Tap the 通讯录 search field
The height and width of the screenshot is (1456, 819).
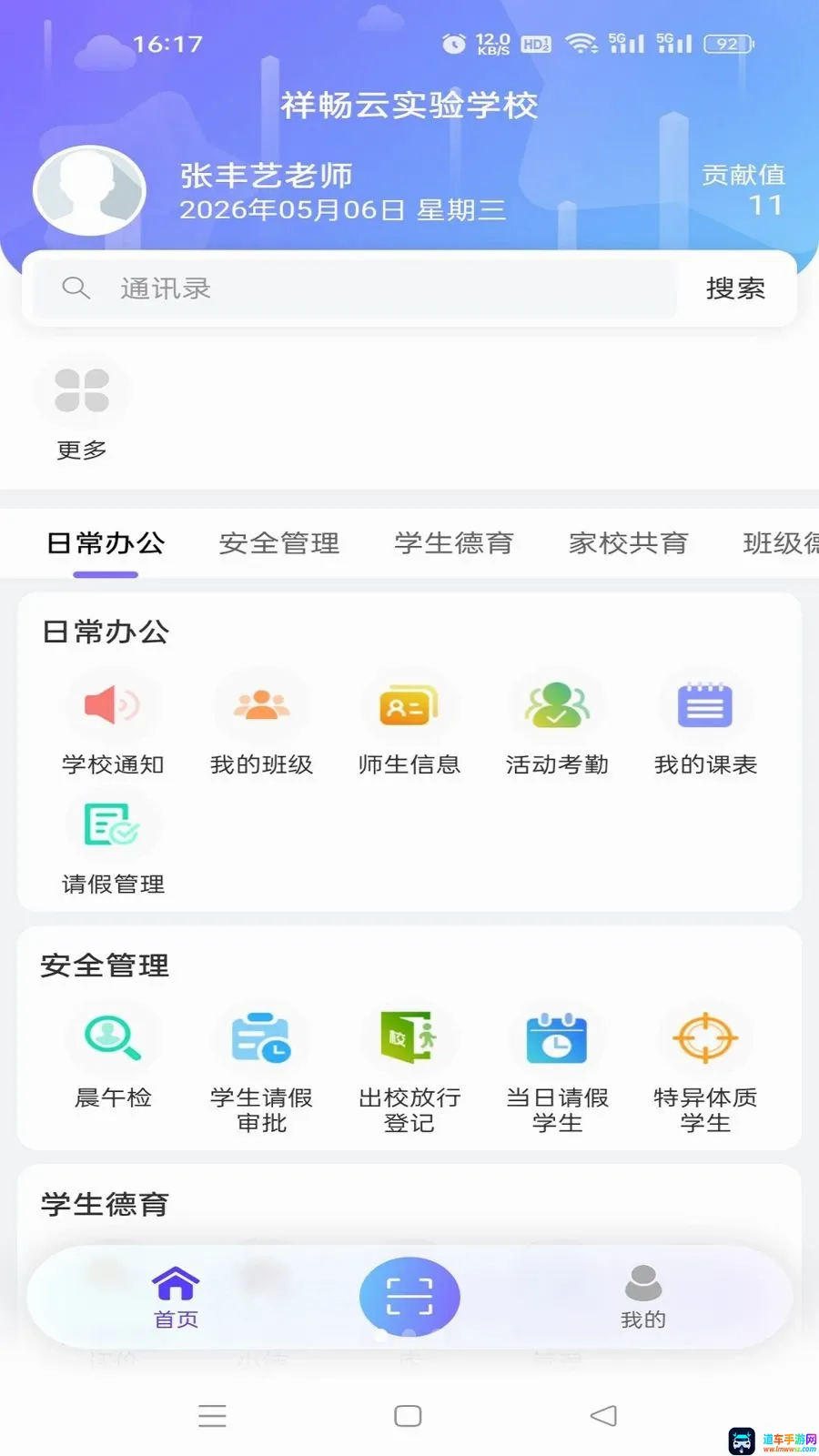tap(355, 288)
